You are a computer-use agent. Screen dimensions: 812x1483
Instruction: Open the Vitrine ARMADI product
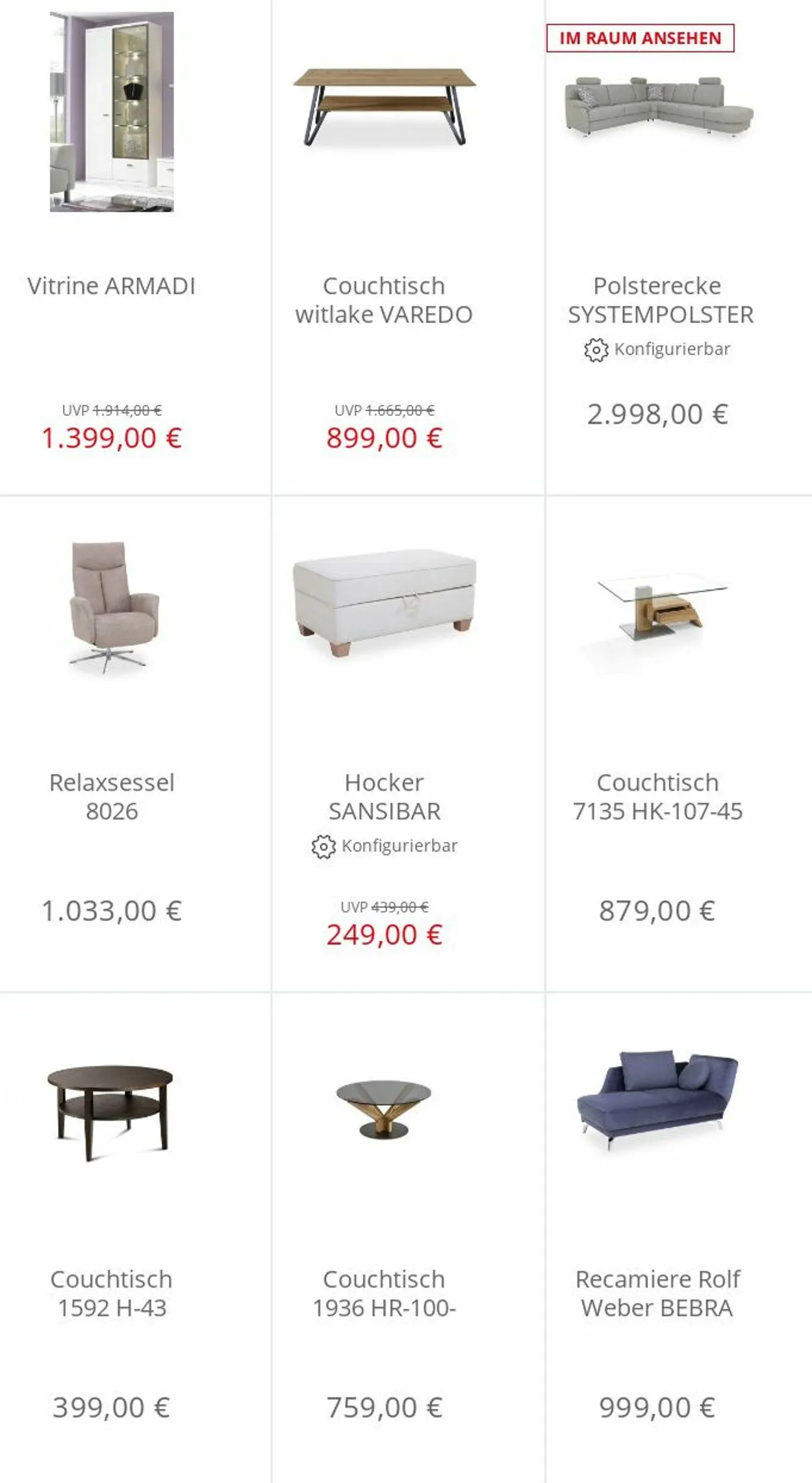pos(111,286)
